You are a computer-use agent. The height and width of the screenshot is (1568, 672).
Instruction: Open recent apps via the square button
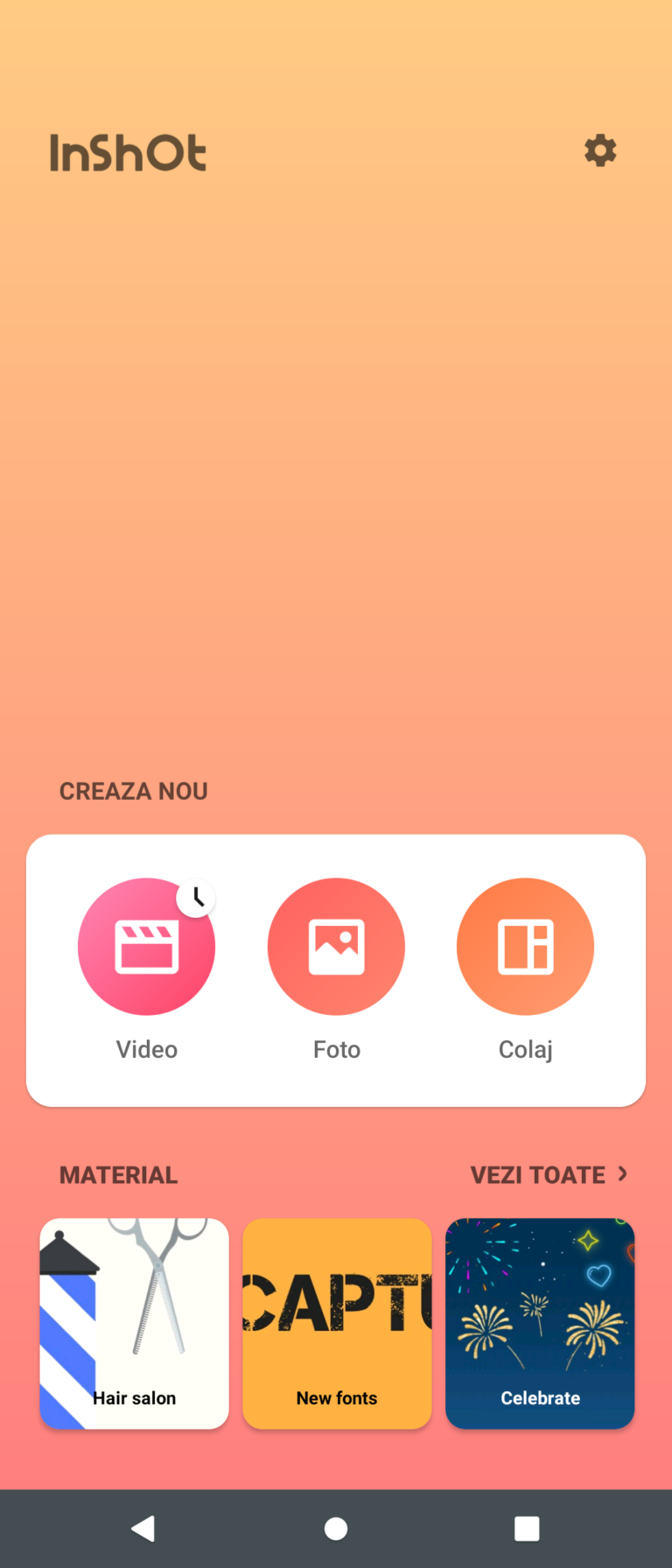[527, 1528]
